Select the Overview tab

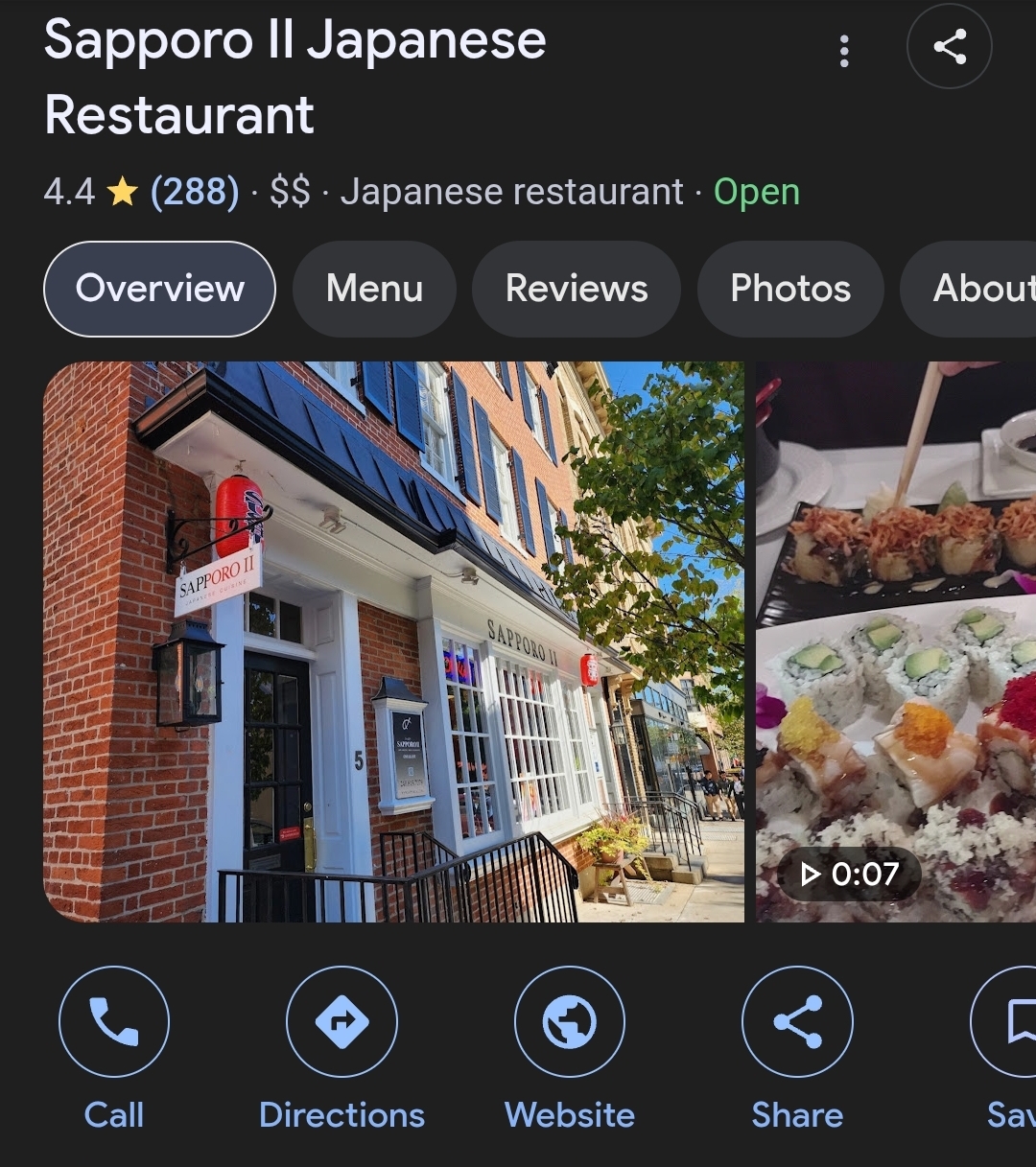160,289
